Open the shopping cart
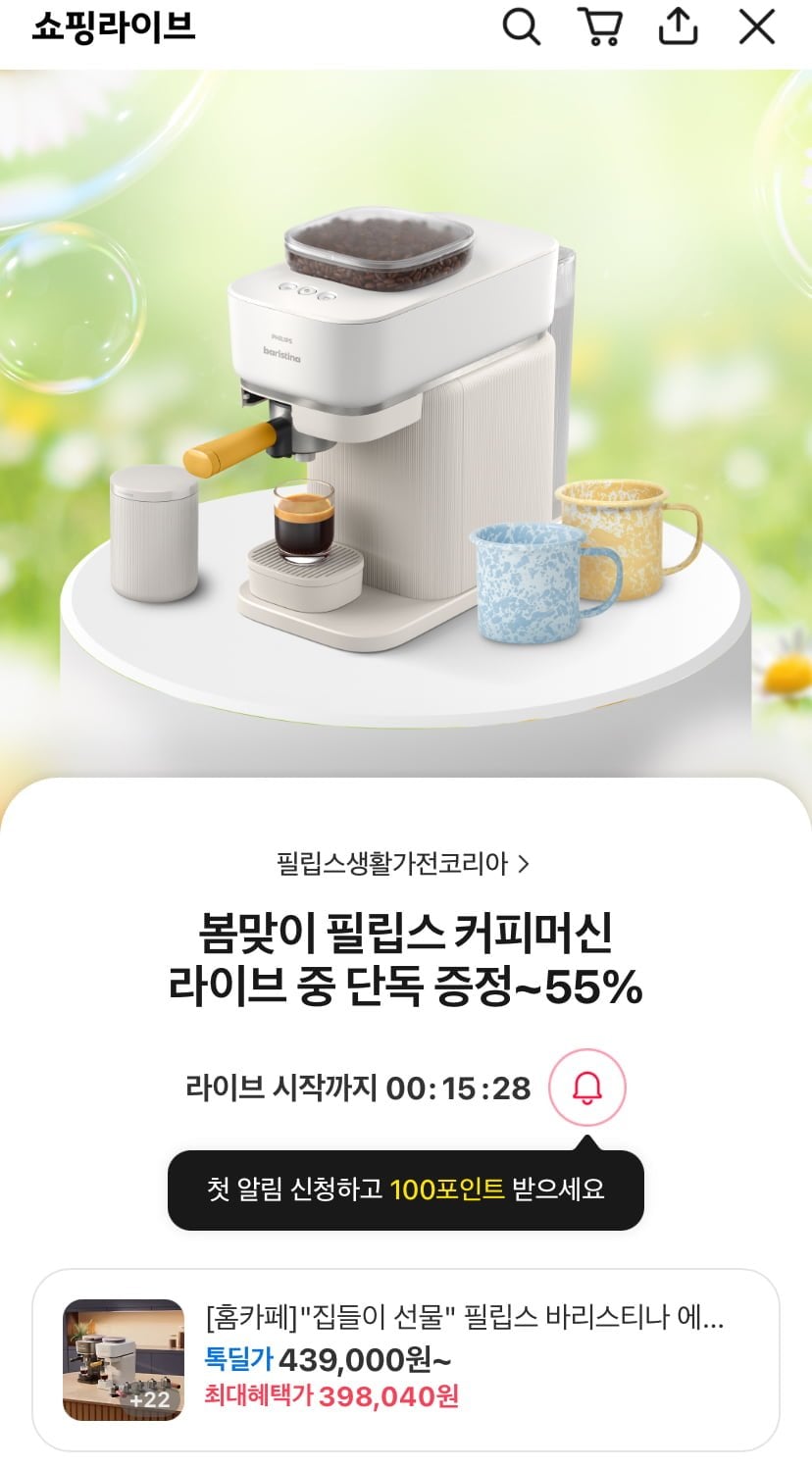 point(599,27)
